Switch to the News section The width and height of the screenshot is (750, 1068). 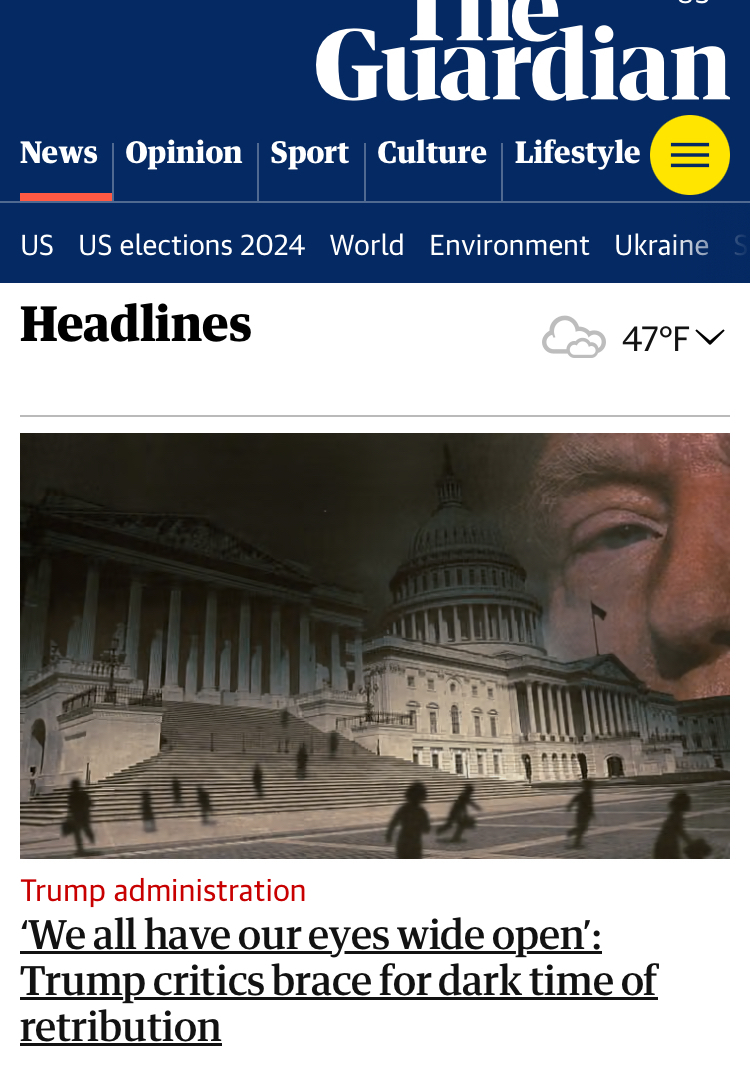(x=59, y=153)
